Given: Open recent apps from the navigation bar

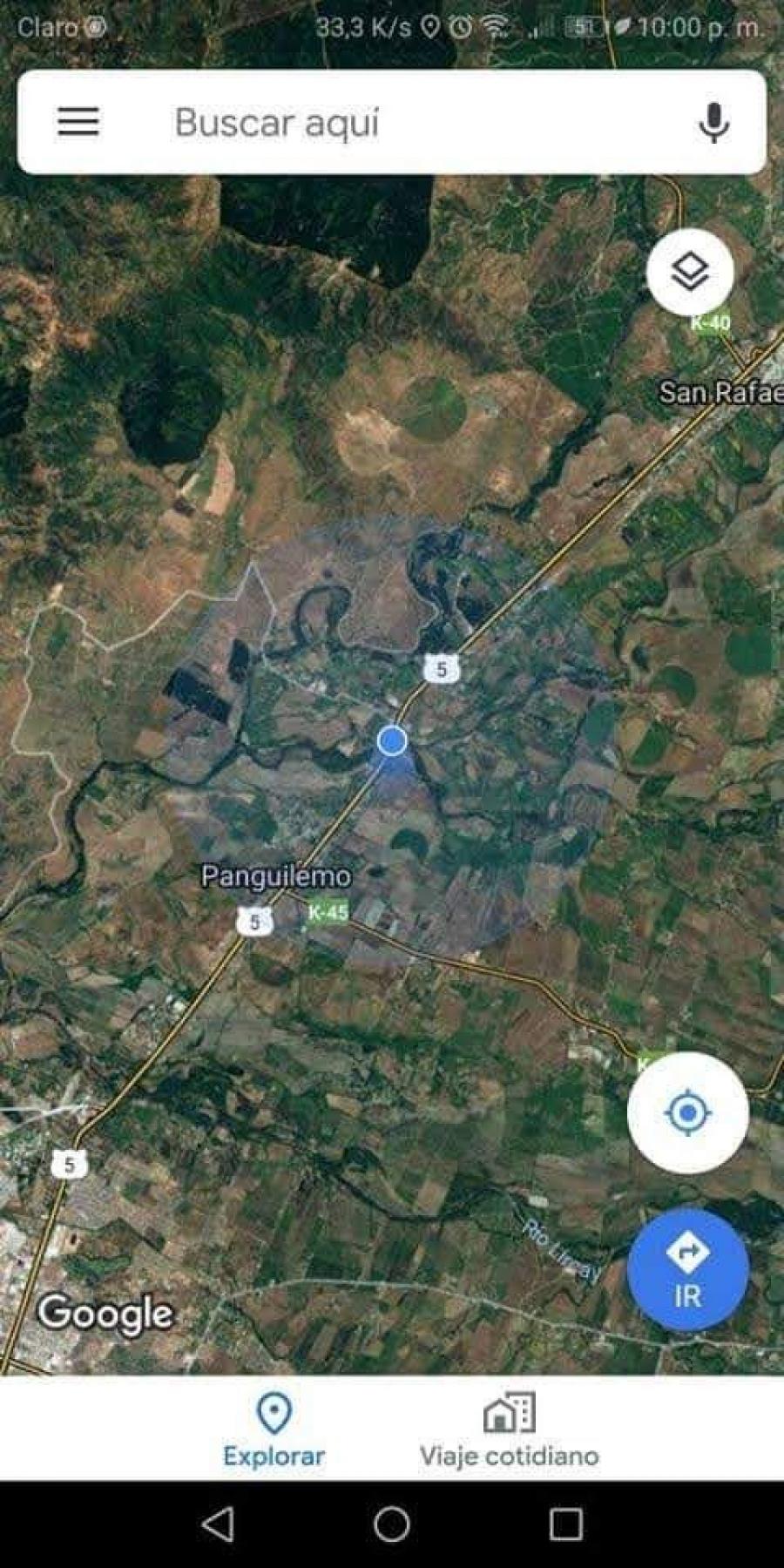Looking at the screenshot, I should tap(565, 1524).
